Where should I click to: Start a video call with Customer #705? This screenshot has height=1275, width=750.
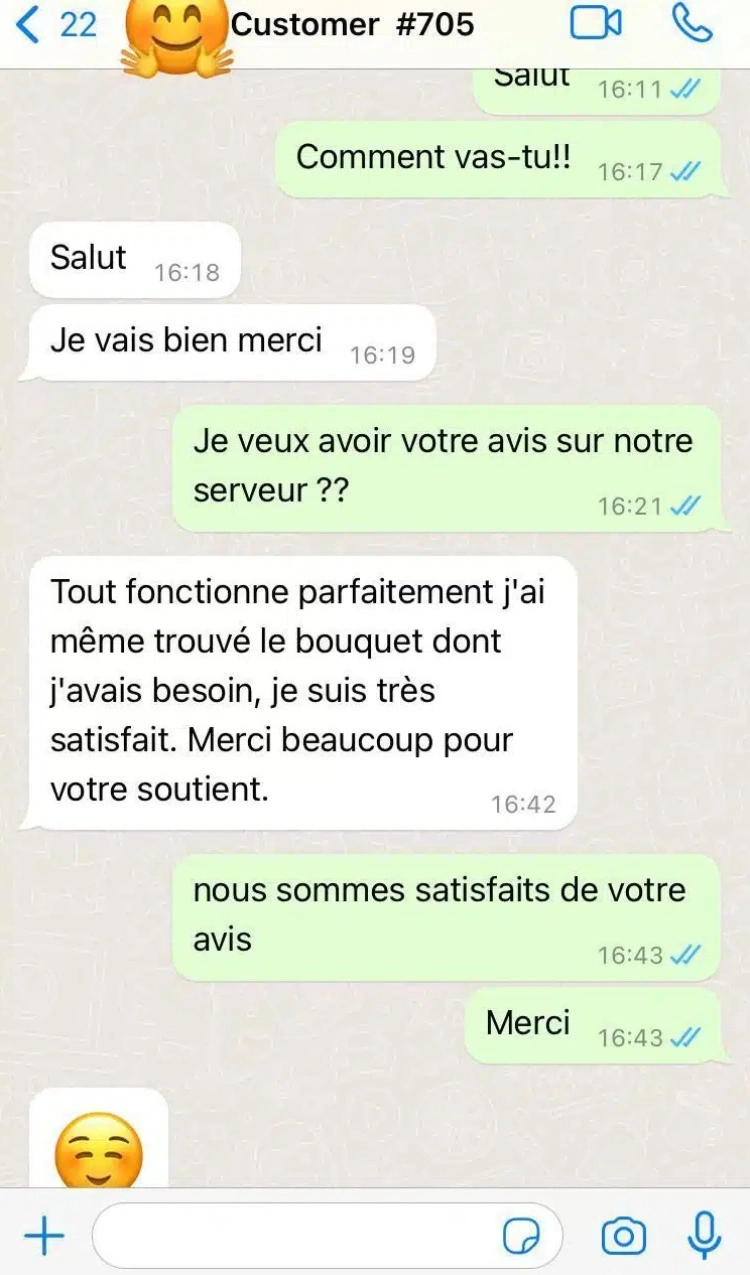(x=596, y=23)
